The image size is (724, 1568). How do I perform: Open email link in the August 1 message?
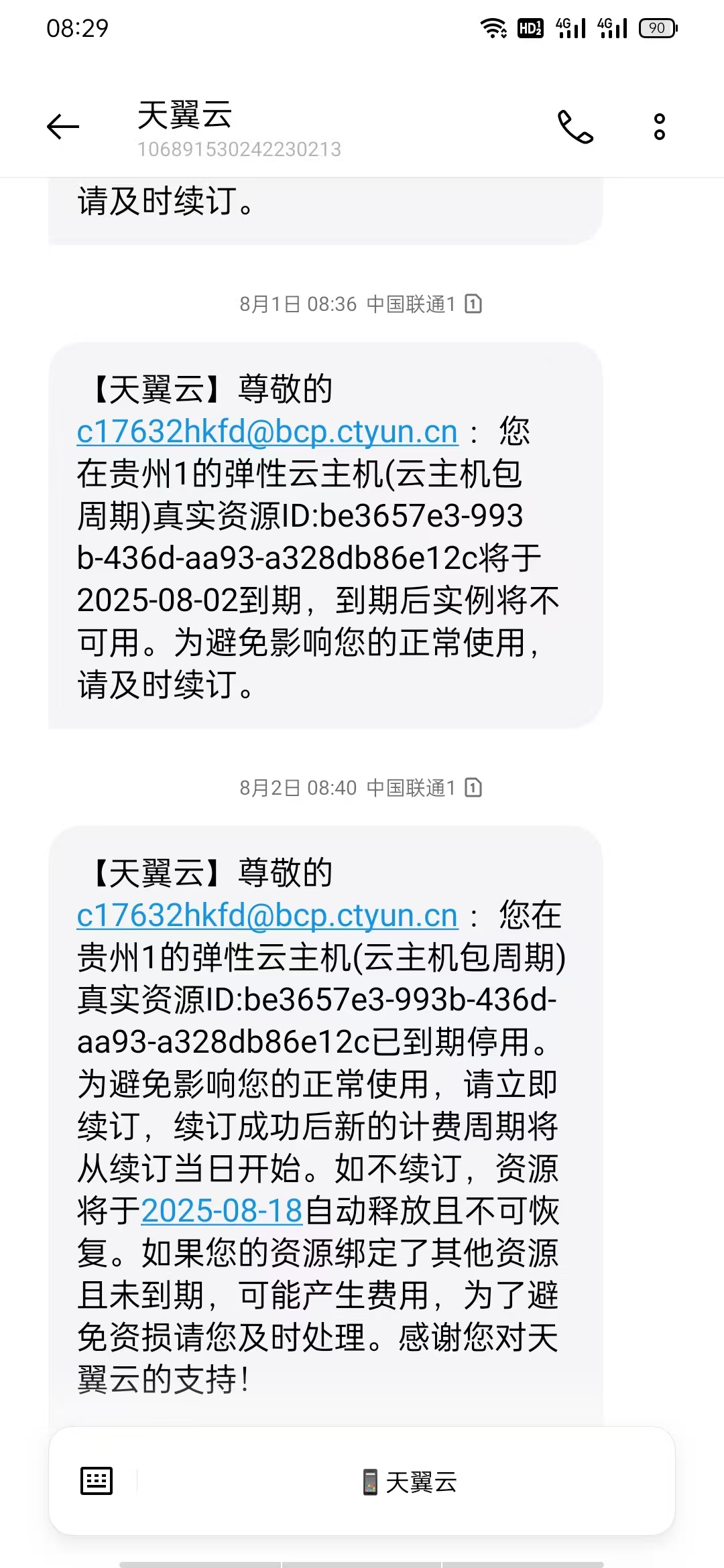click(x=267, y=432)
